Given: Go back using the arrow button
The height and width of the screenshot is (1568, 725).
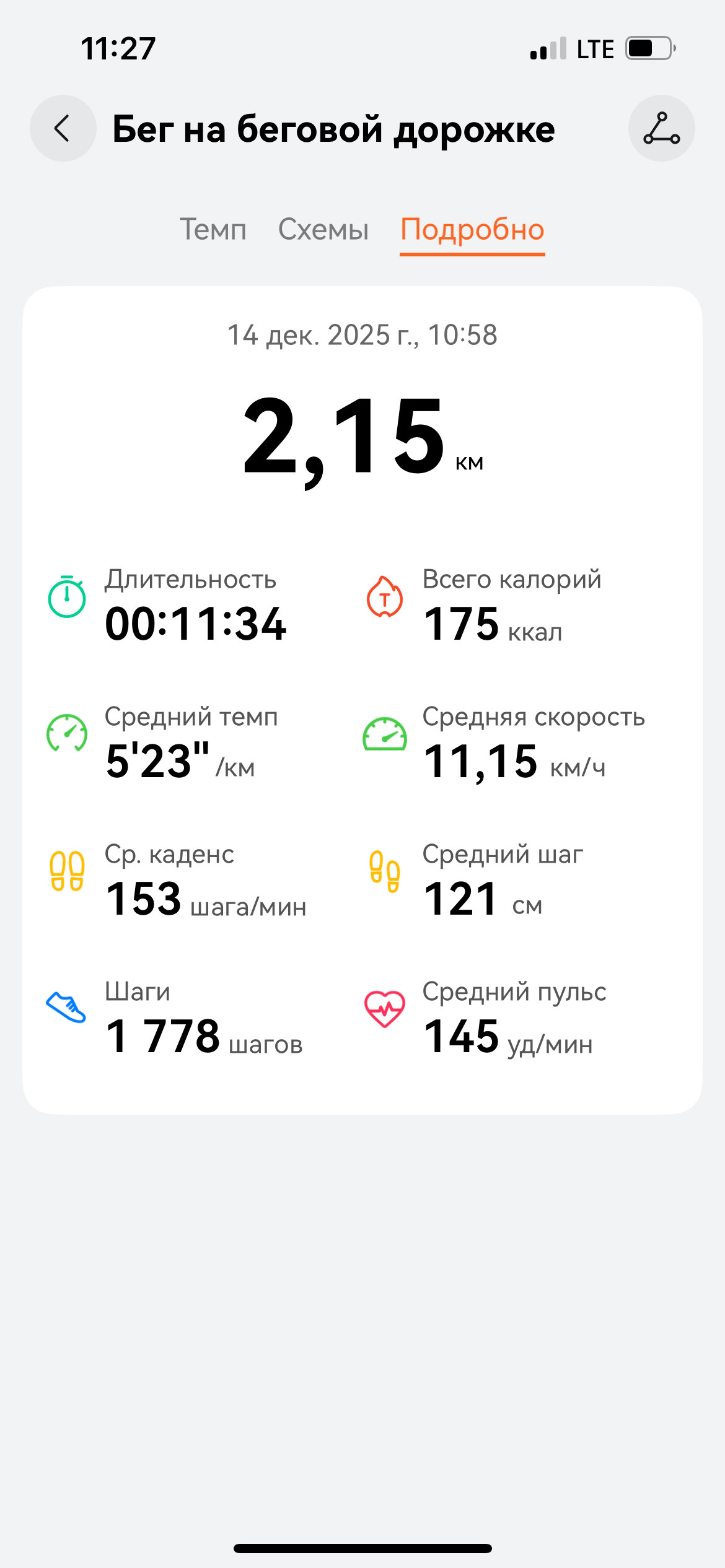Looking at the screenshot, I should [63, 128].
